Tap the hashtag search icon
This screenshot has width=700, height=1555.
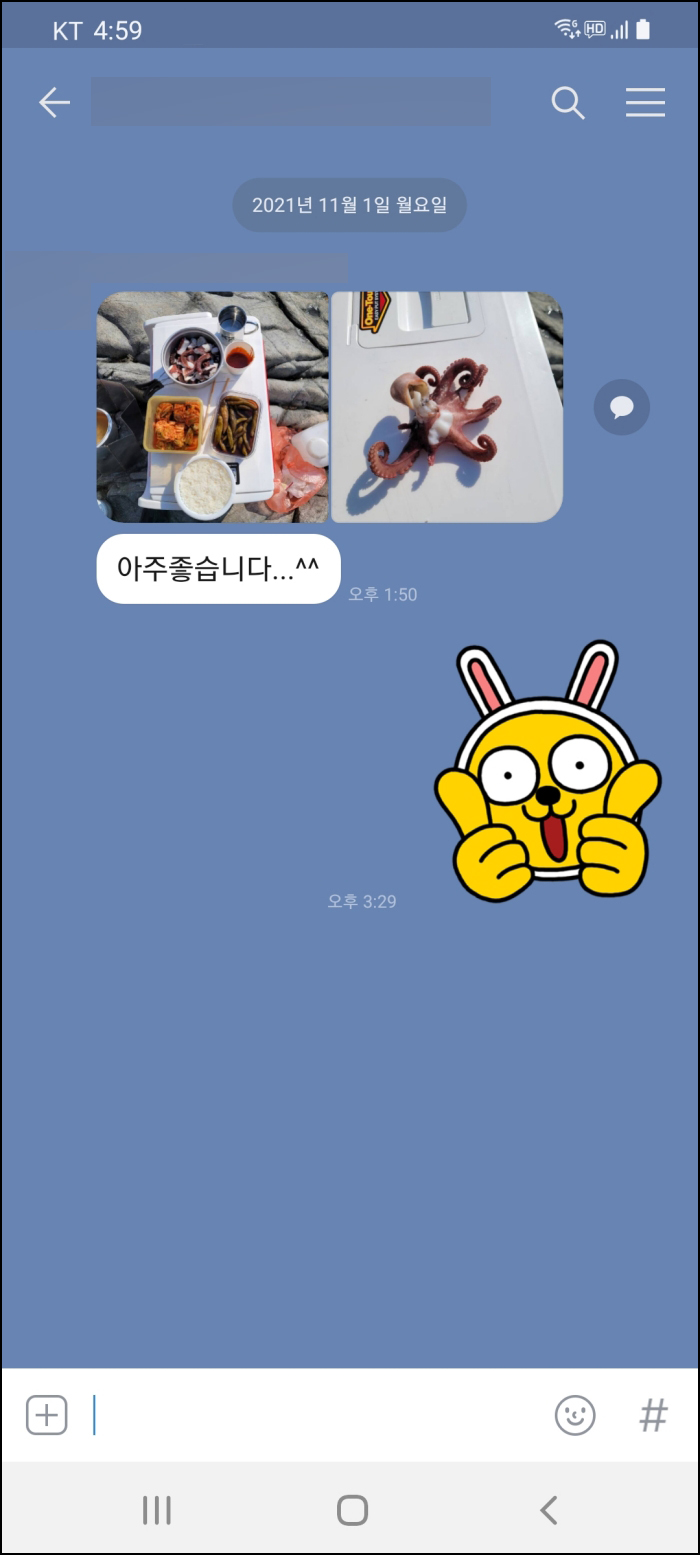point(653,1415)
